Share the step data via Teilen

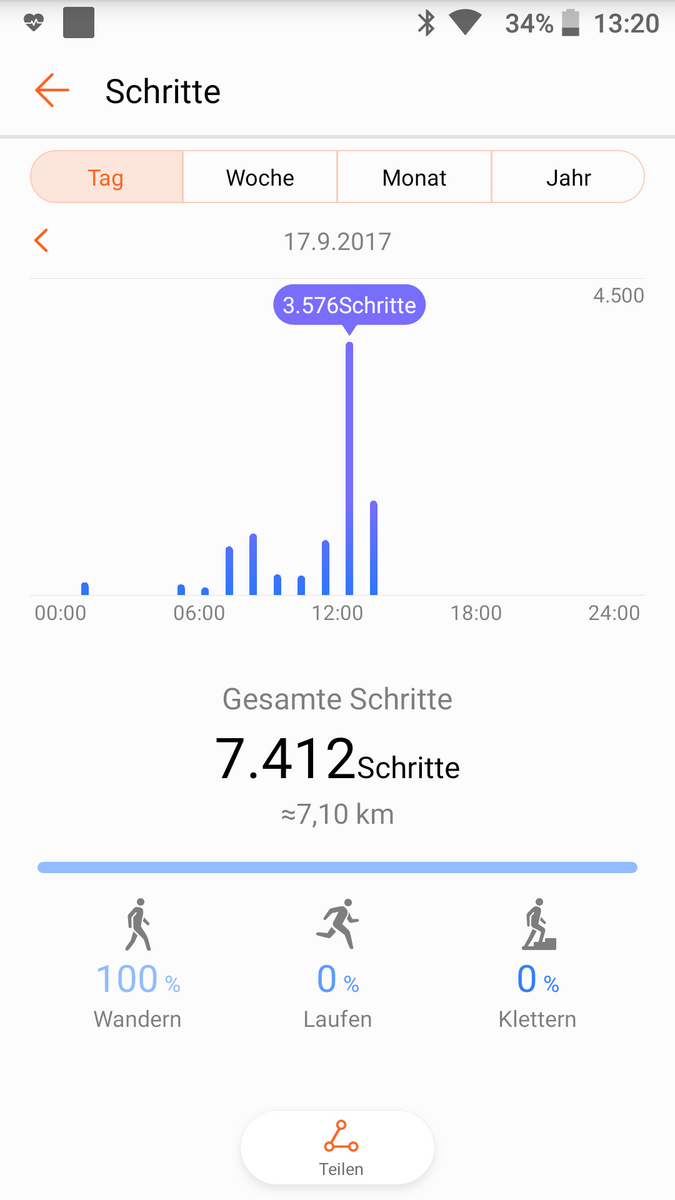[x=340, y=1147]
